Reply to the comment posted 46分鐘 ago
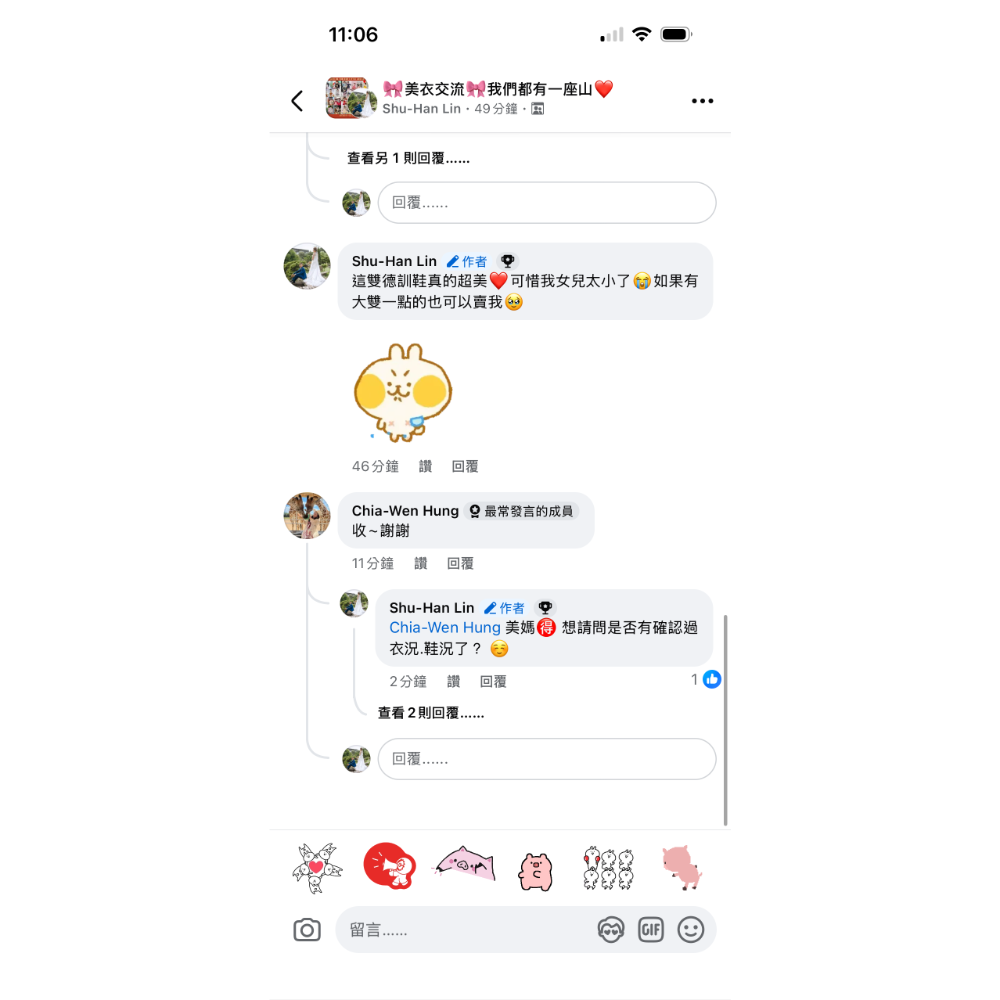Screen dimensions: 1000x1000 (x=465, y=466)
